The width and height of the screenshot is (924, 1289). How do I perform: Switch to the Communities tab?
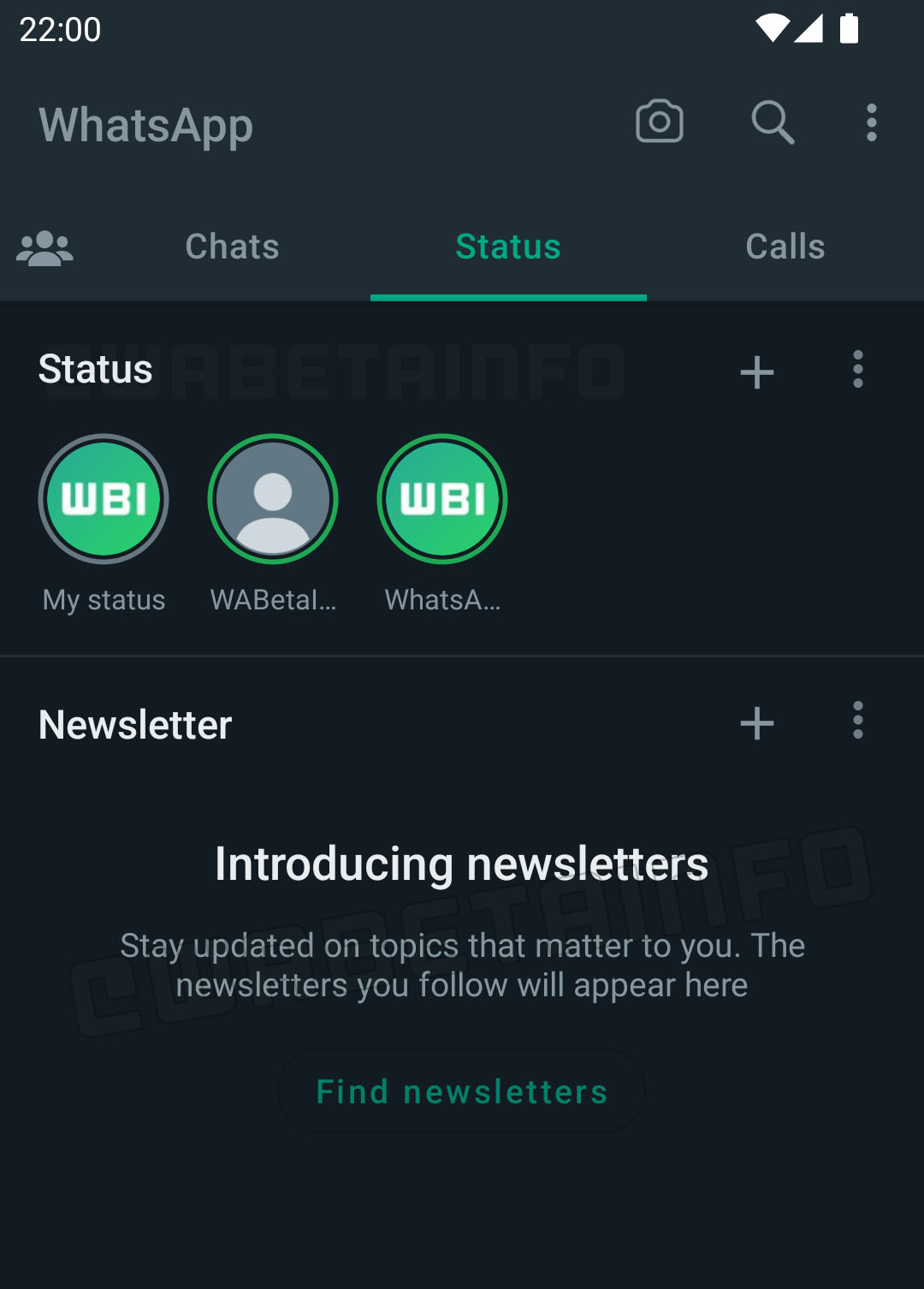click(x=44, y=248)
